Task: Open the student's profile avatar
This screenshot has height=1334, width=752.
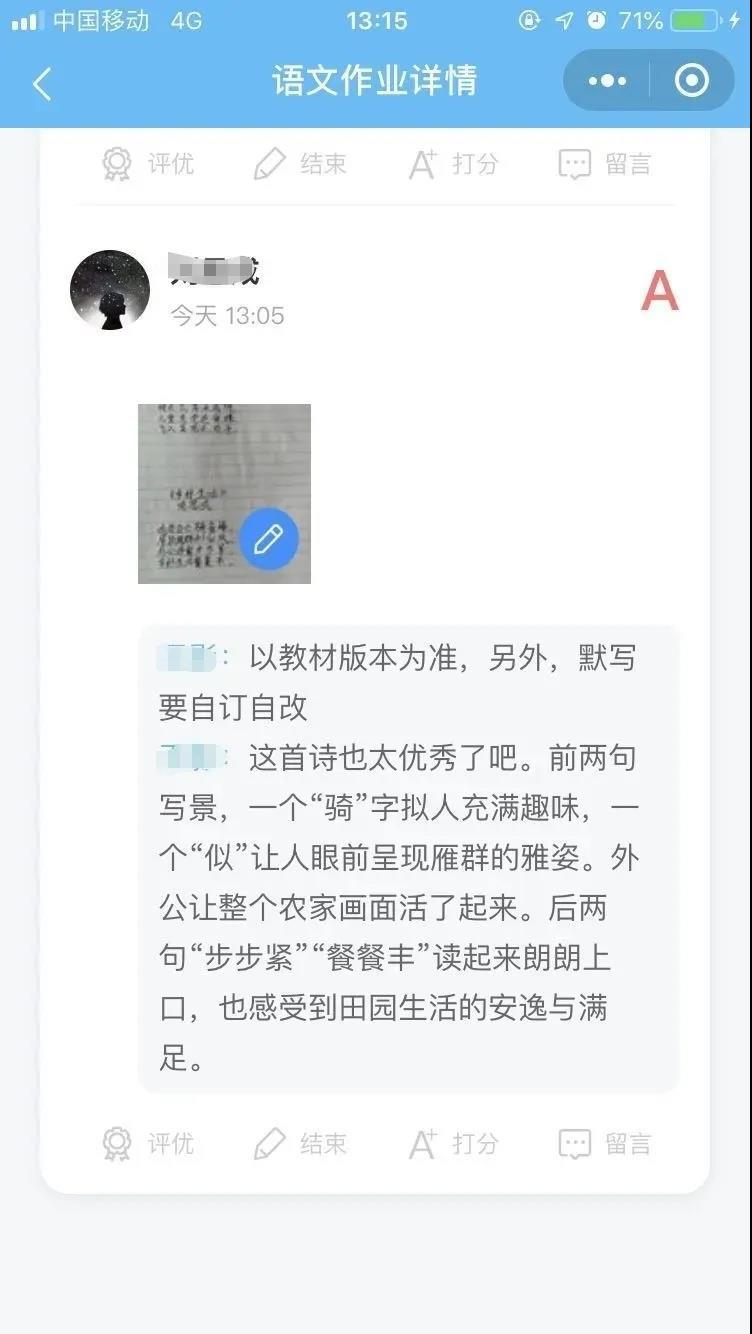Action: coord(110,290)
